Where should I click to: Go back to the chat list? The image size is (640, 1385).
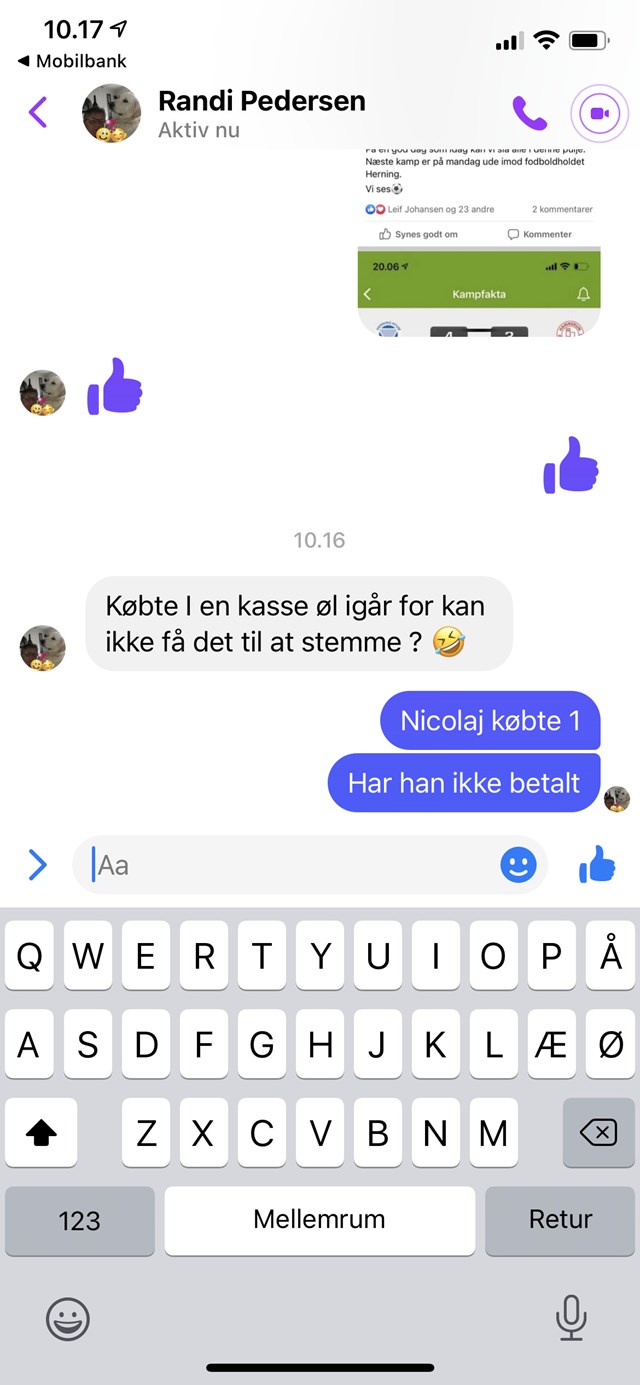coord(38,112)
